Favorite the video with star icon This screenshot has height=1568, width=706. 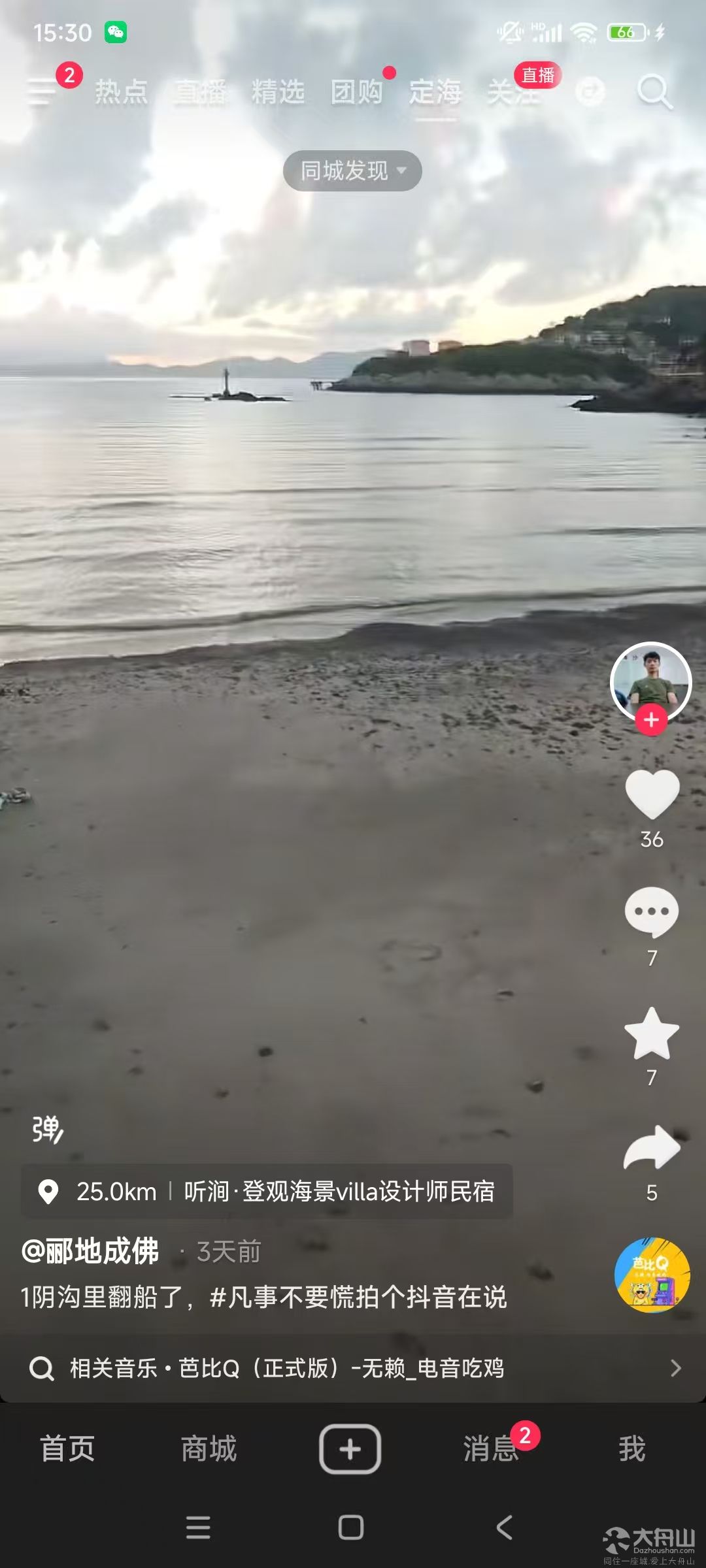coord(652,1033)
